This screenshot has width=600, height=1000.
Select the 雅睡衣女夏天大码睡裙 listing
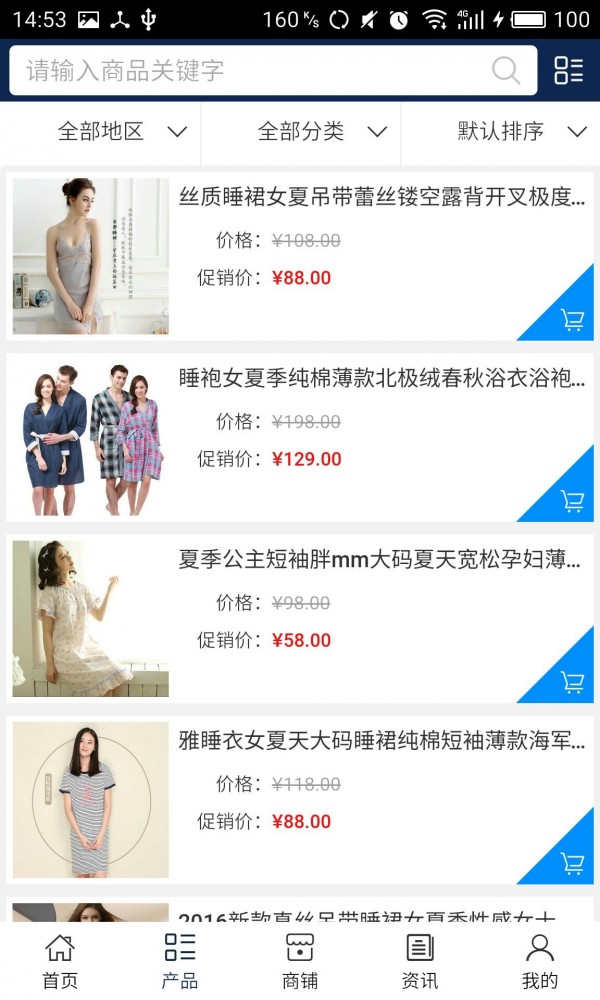click(x=381, y=741)
